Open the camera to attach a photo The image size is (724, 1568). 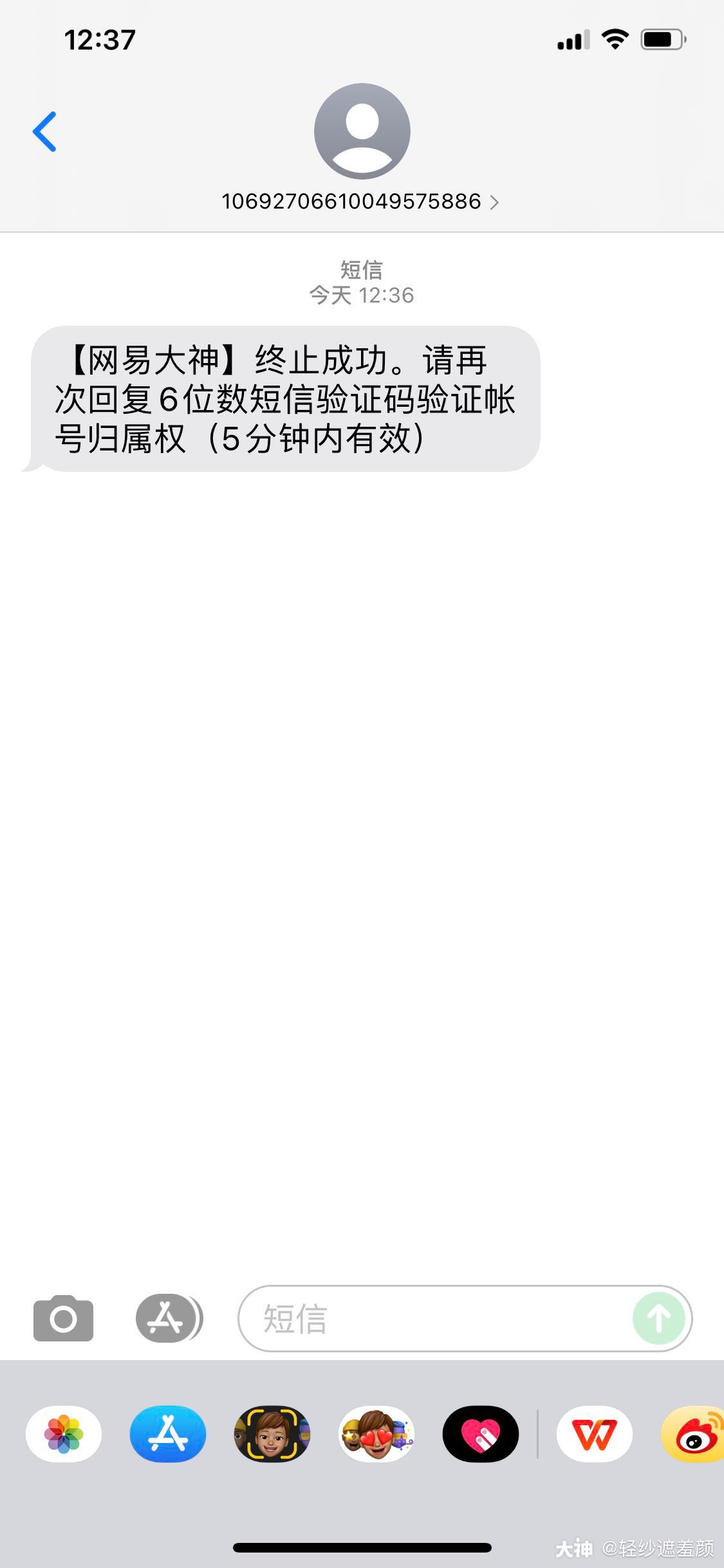[63, 1318]
